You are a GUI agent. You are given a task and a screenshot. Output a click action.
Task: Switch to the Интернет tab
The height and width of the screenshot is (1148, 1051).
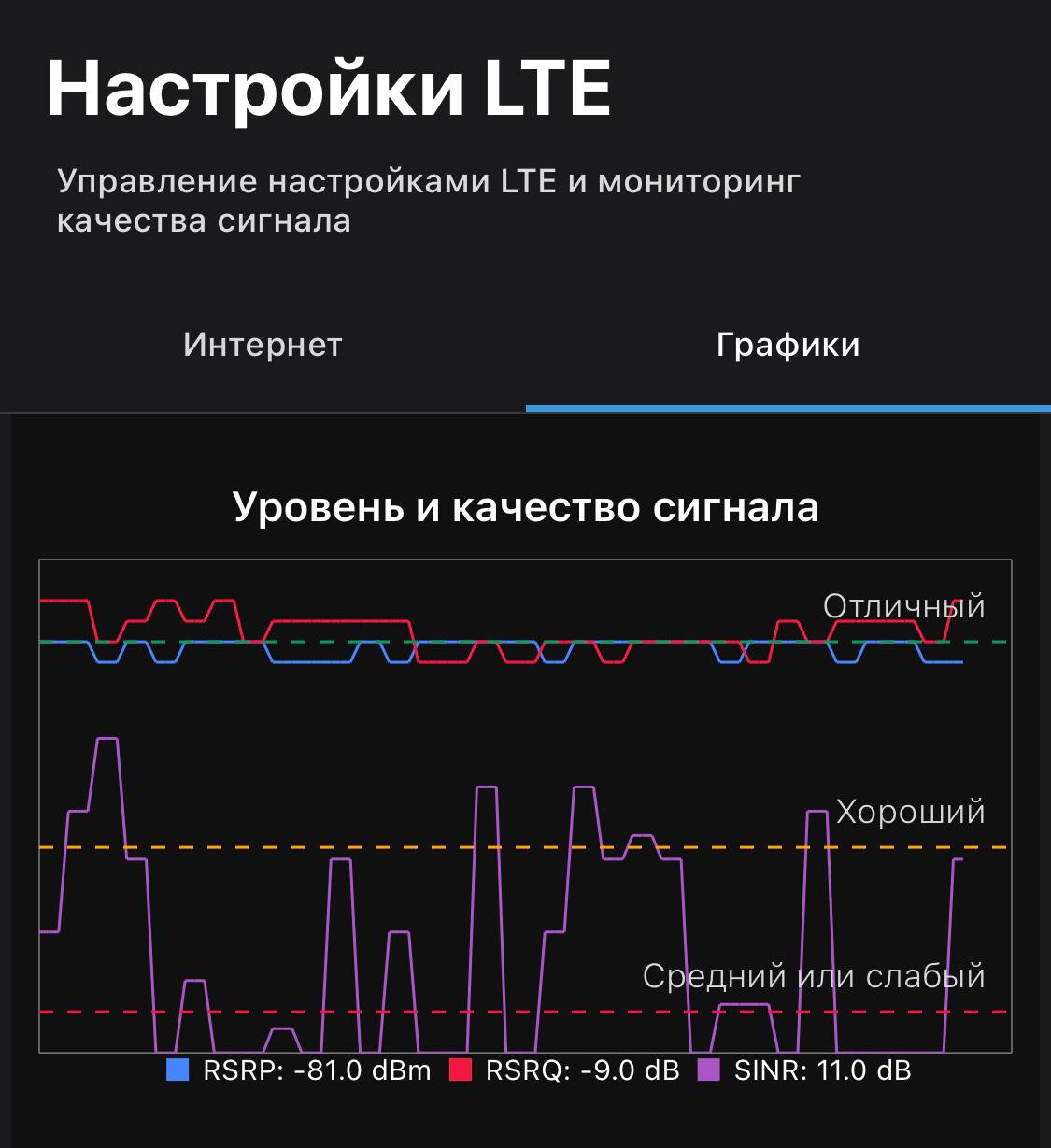263,345
